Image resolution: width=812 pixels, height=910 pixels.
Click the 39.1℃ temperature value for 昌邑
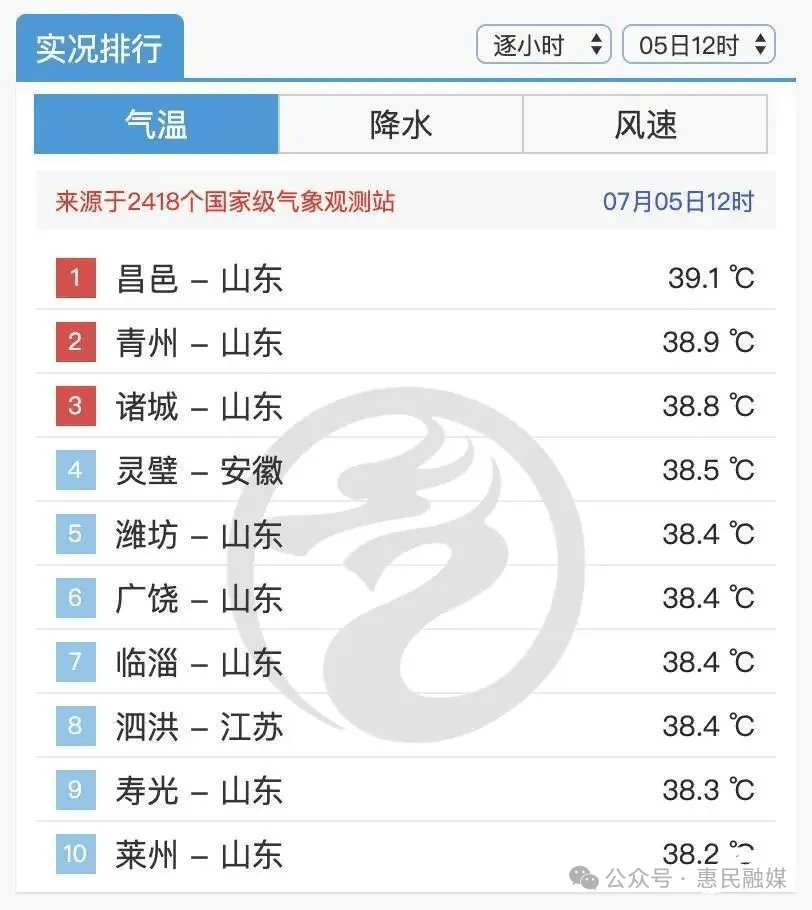click(708, 278)
